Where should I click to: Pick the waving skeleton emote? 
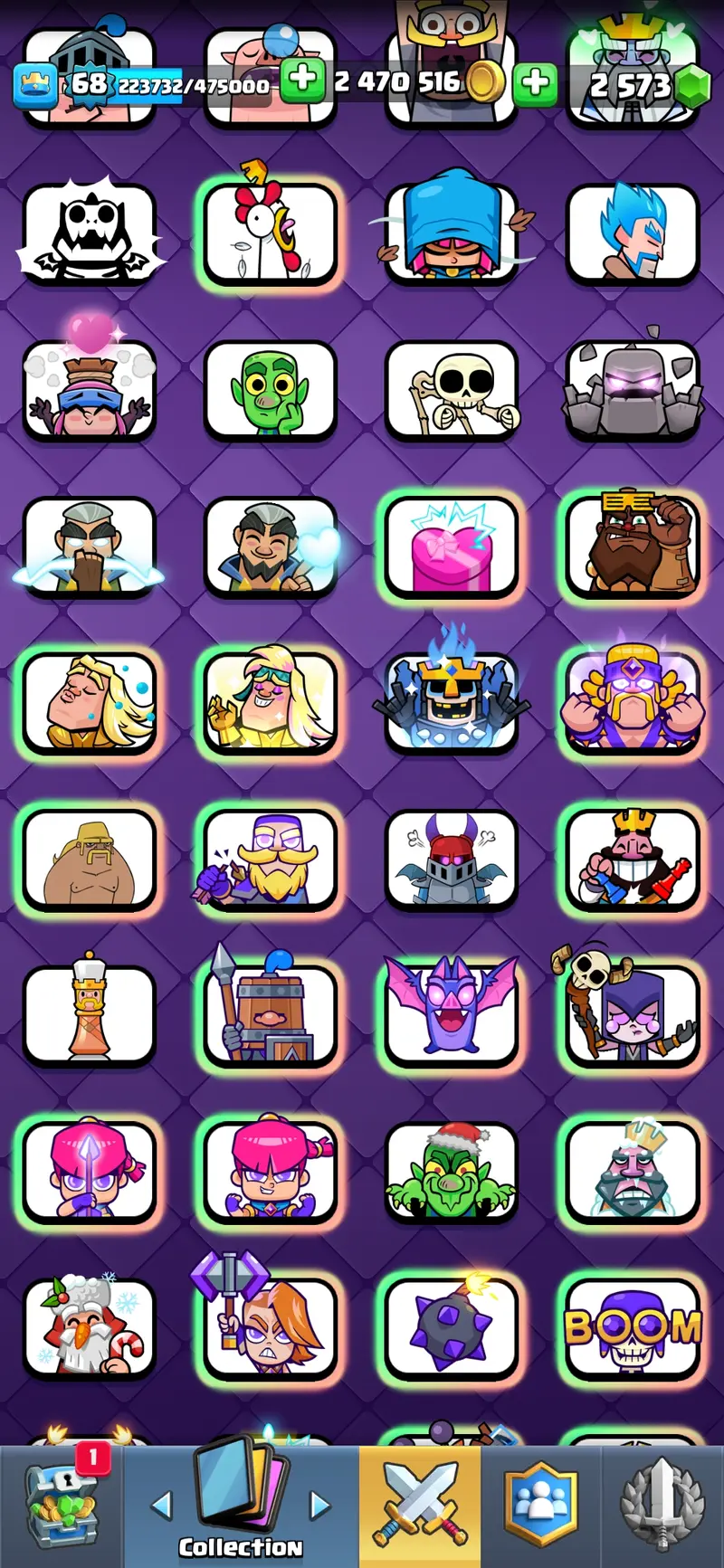(x=452, y=390)
